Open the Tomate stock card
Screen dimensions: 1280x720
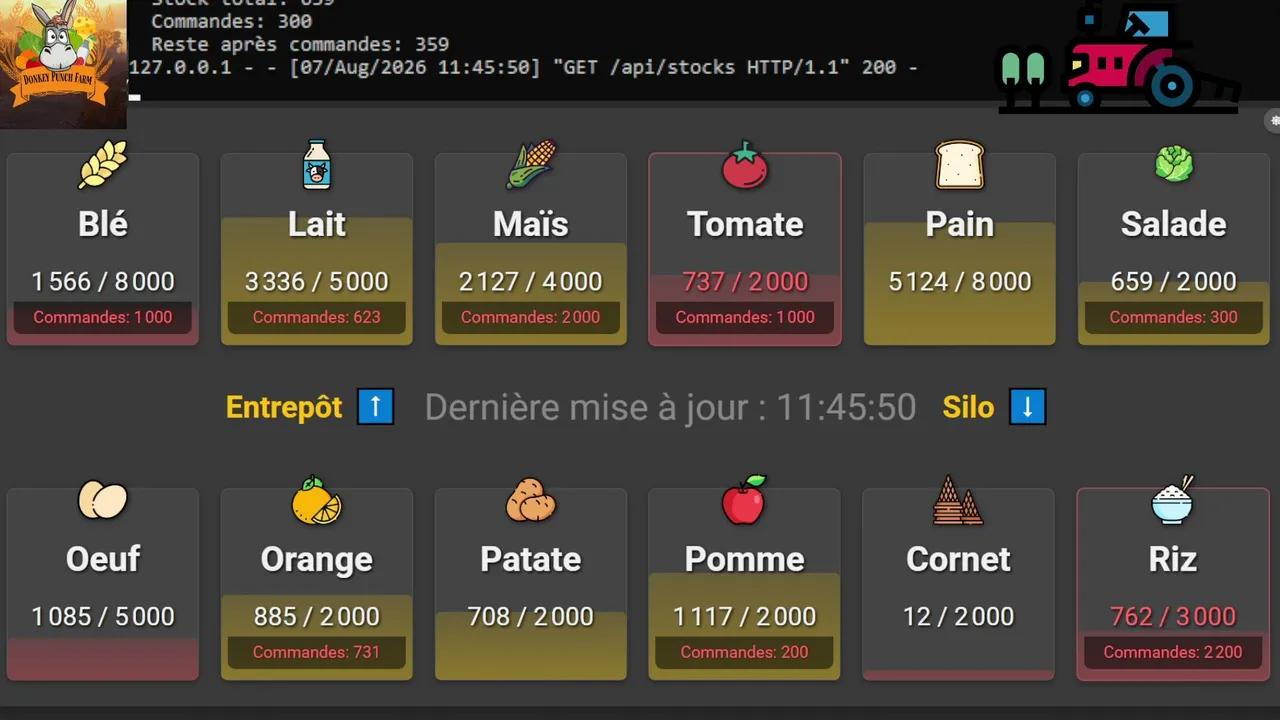[x=745, y=249]
